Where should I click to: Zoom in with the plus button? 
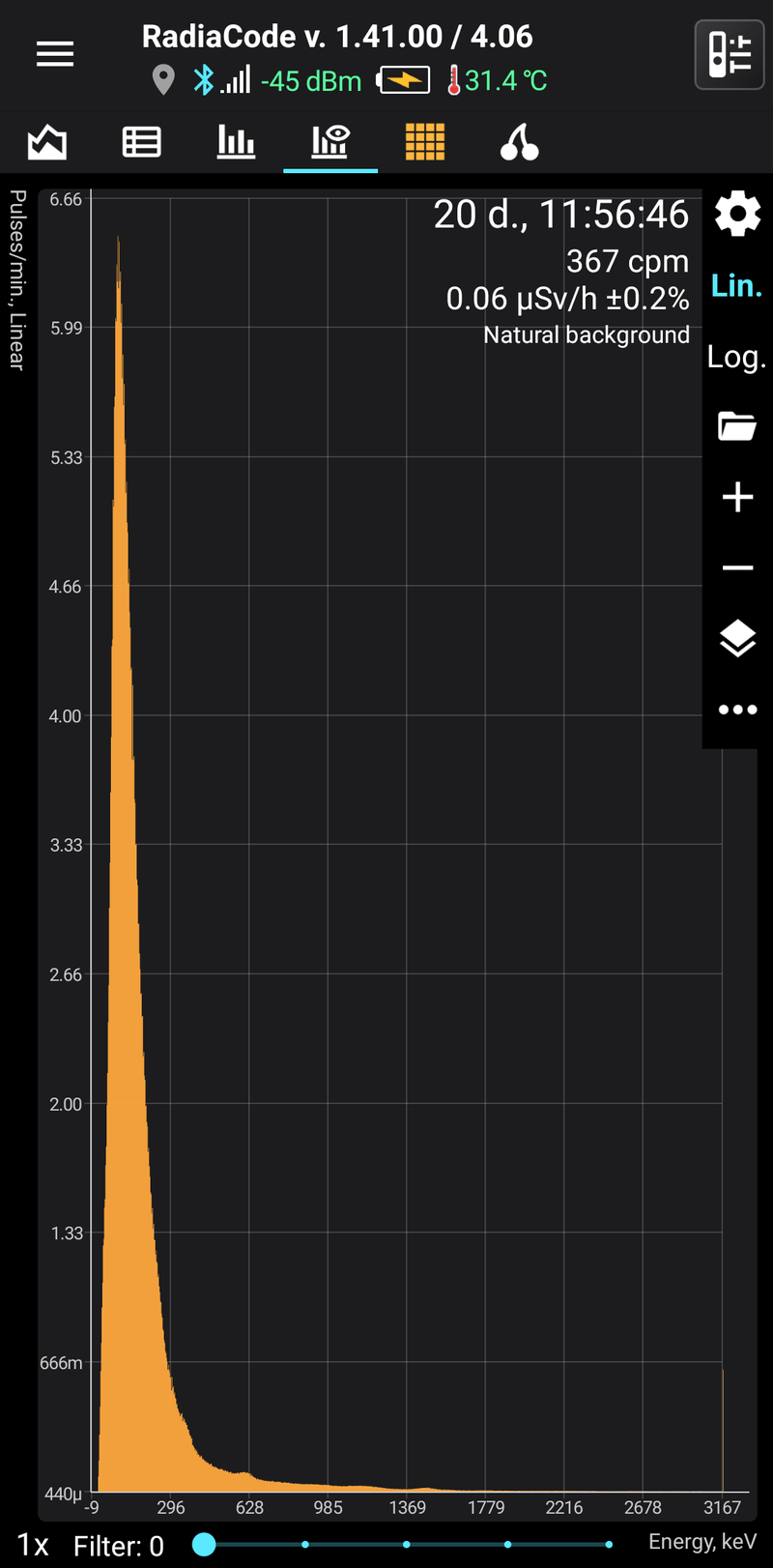pyautogui.click(x=737, y=497)
